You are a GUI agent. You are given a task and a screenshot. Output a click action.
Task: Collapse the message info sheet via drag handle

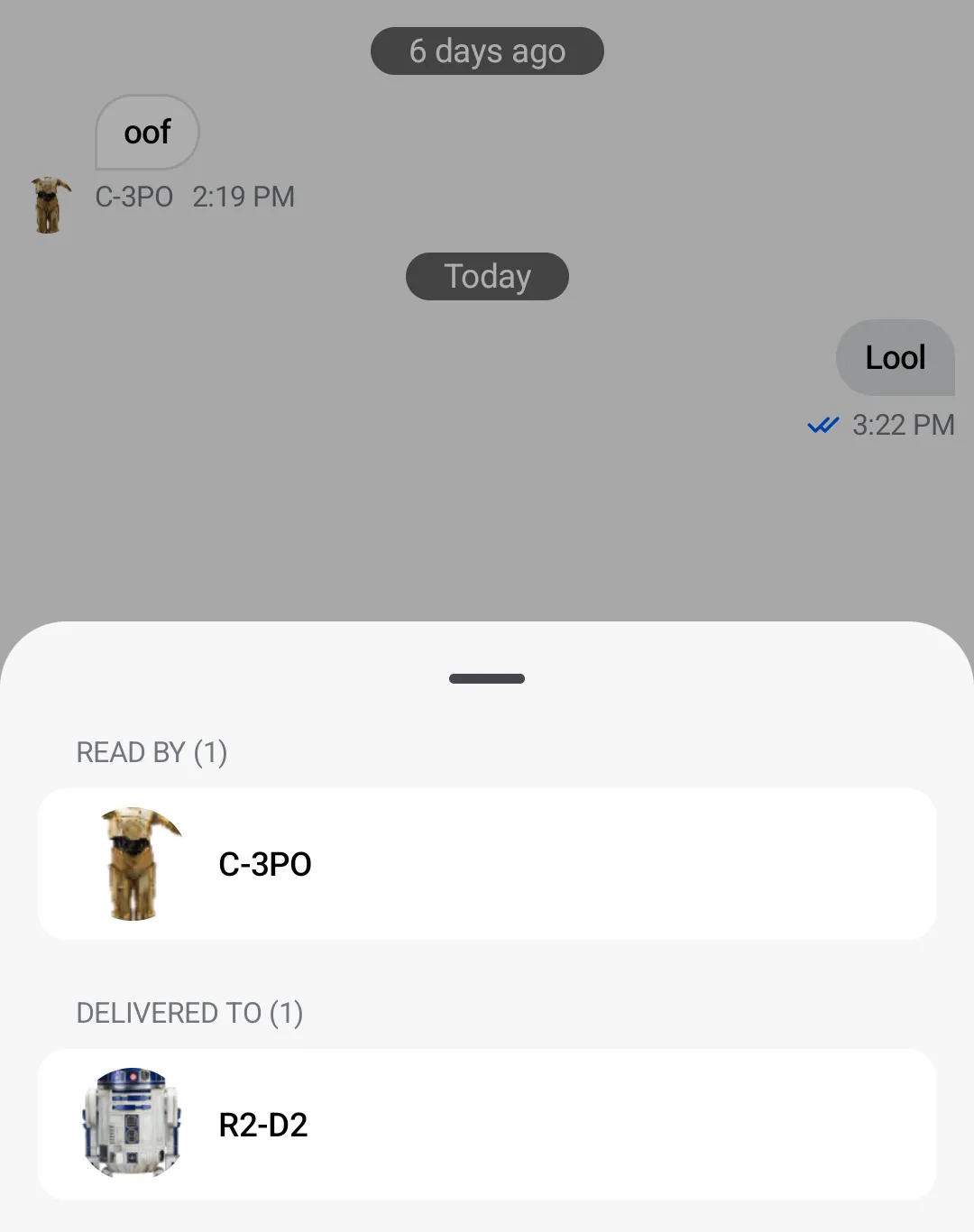pos(487,677)
